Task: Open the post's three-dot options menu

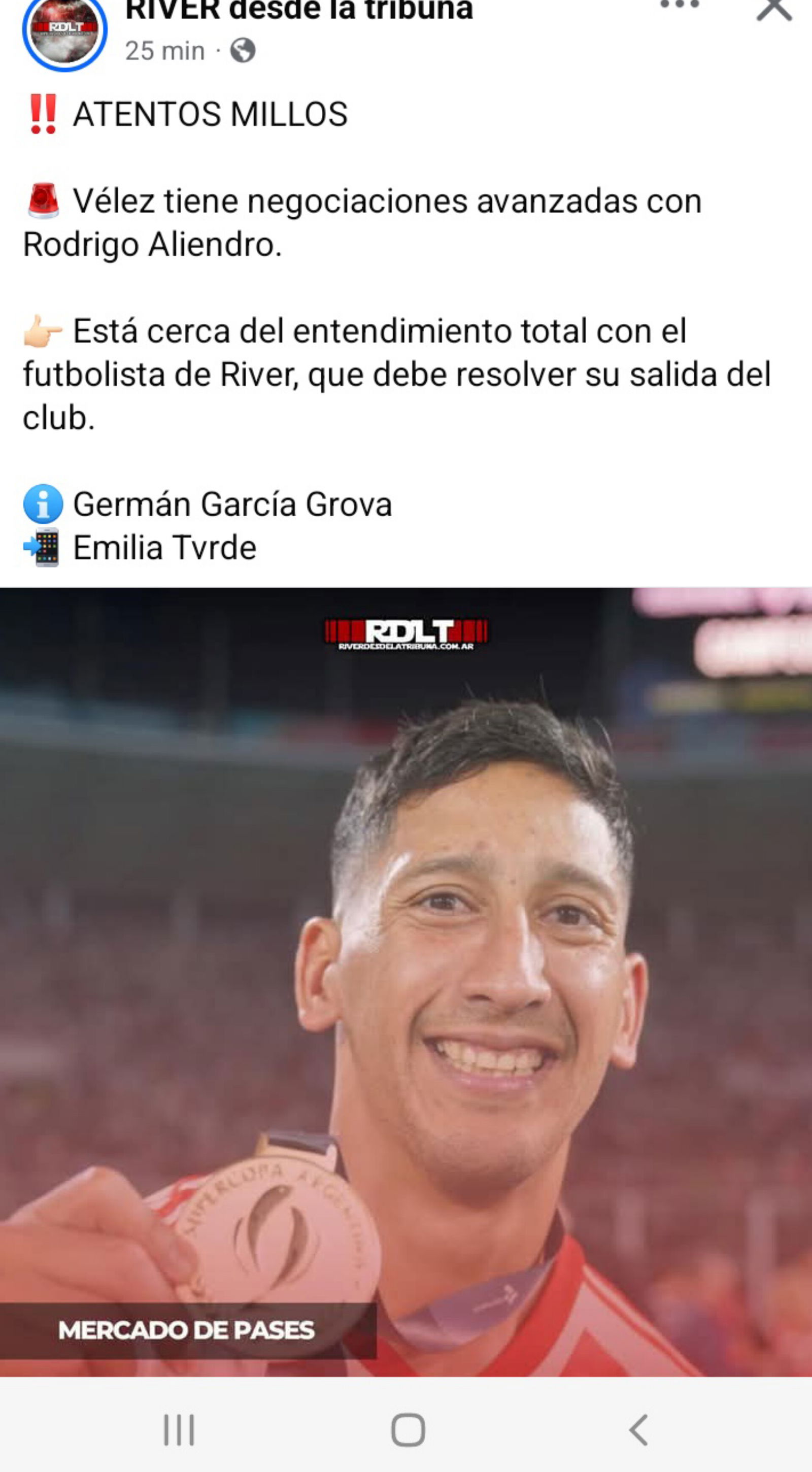Action: [x=679, y=5]
